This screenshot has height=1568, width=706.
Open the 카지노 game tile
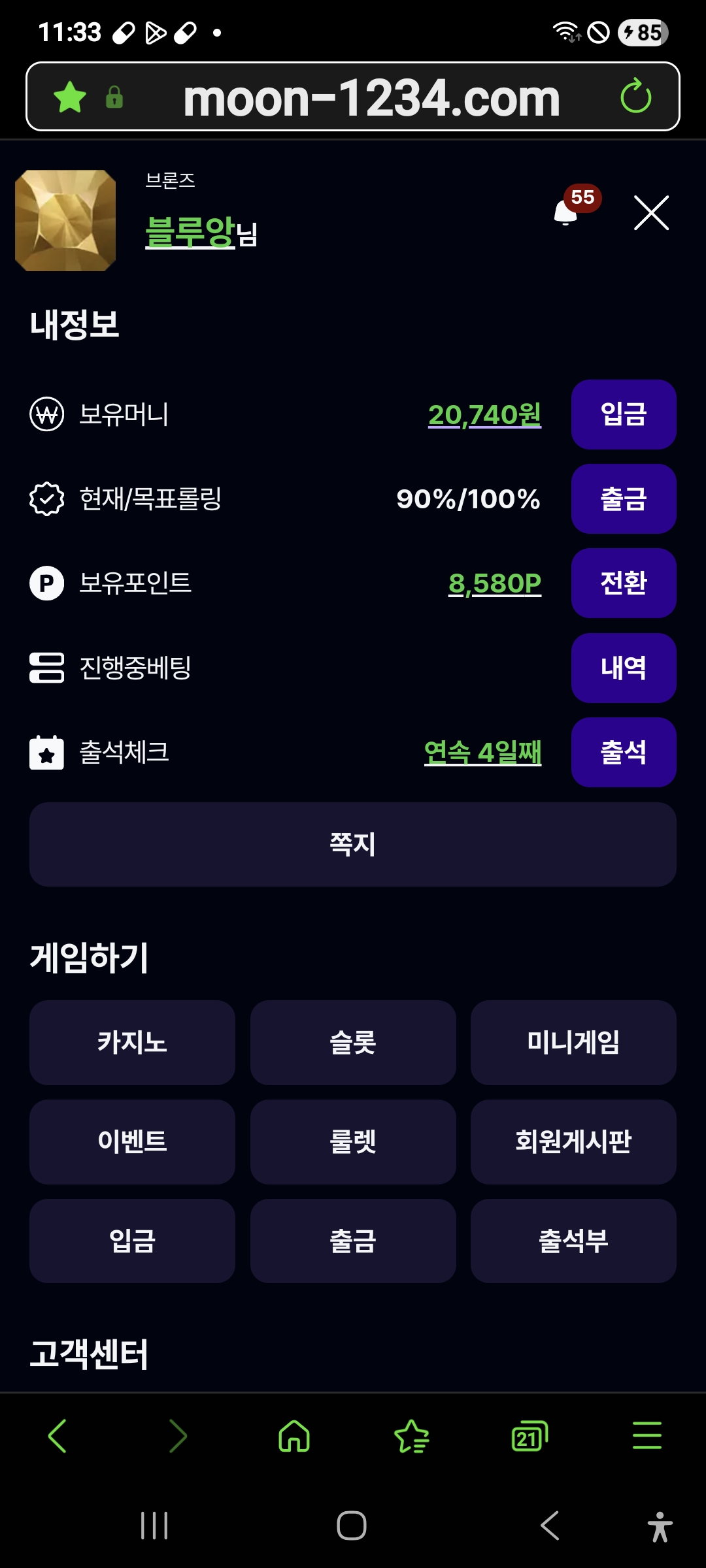132,1043
